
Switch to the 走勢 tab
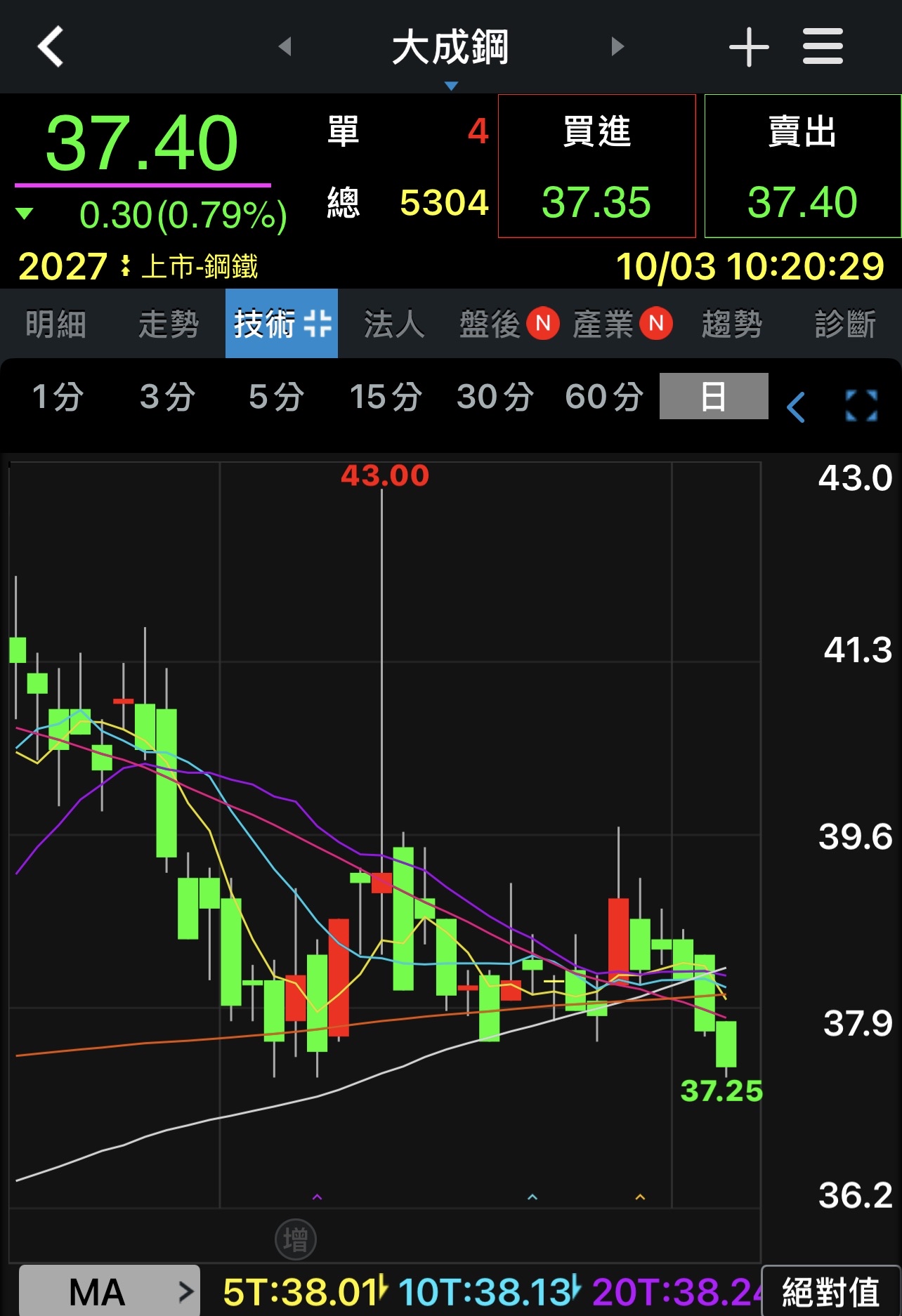pos(169,324)
